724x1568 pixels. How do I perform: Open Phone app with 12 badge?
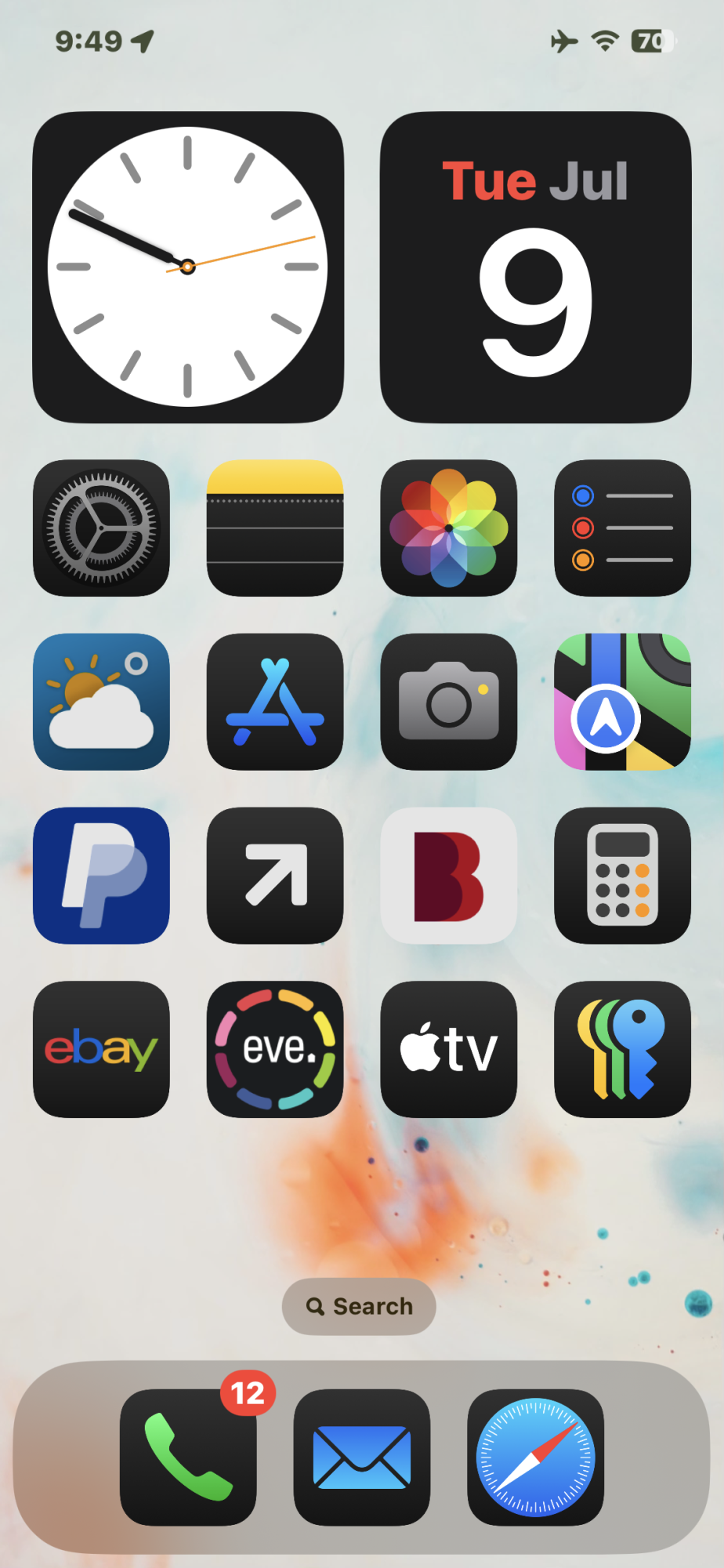[188, 1457]
